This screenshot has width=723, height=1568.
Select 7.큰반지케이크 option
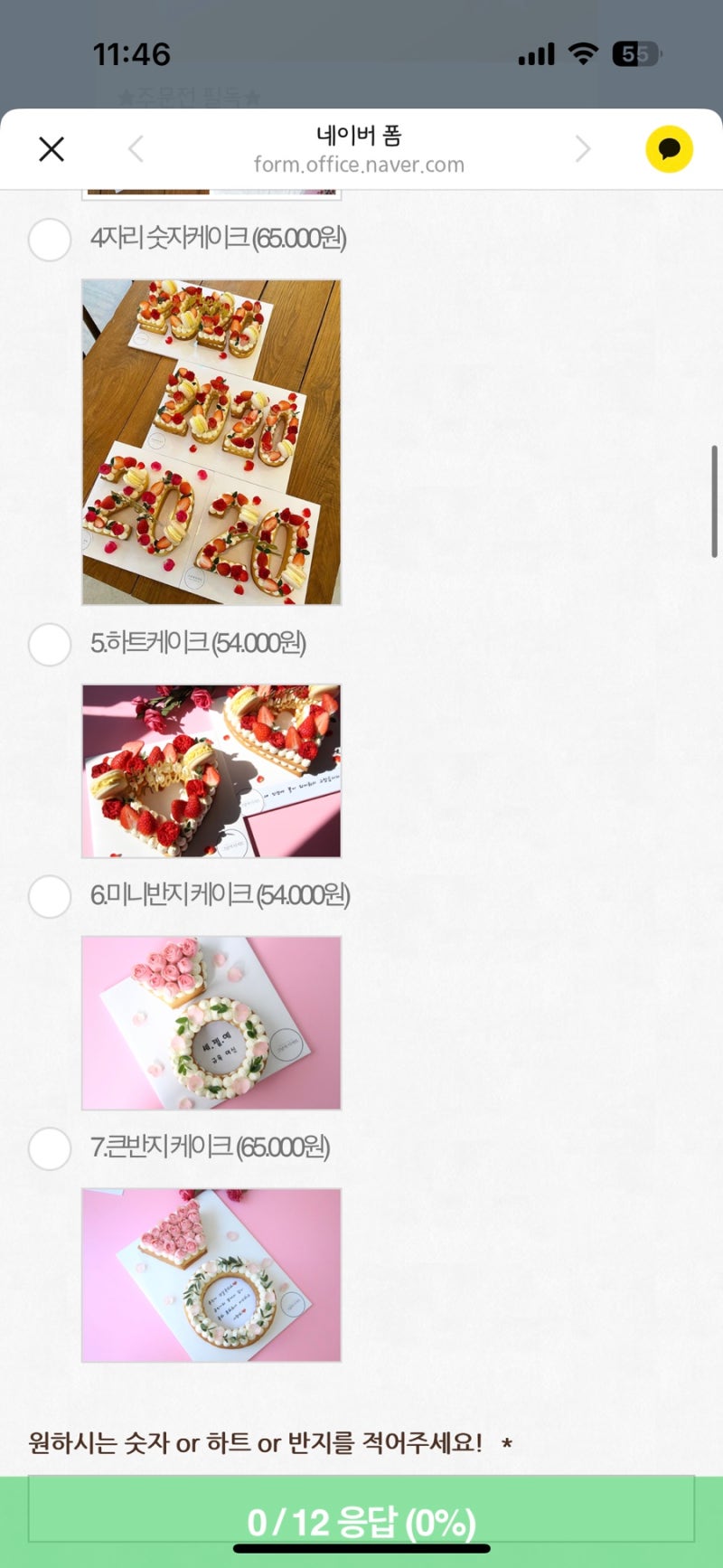pos(50,1148)
